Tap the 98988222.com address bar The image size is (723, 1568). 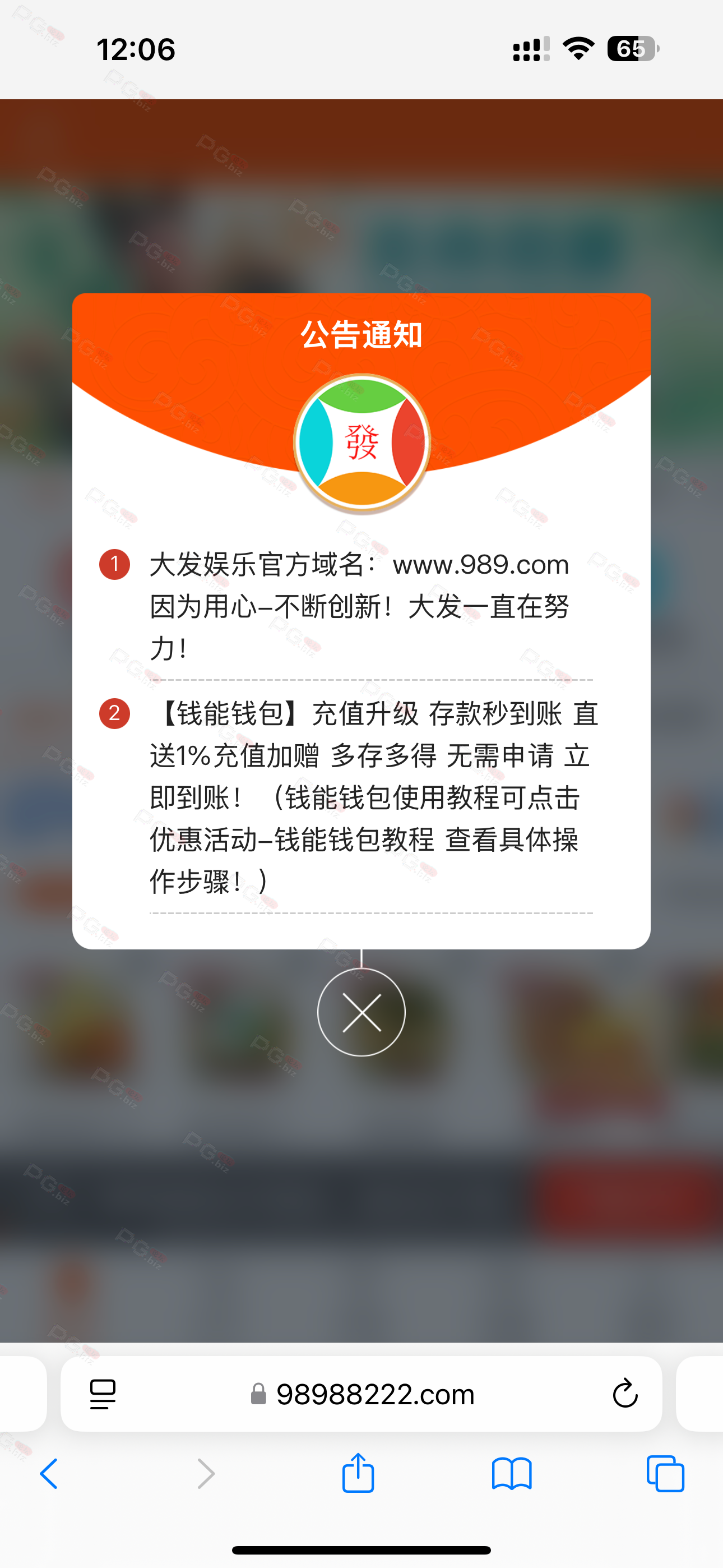click(x=361, y=1394)
